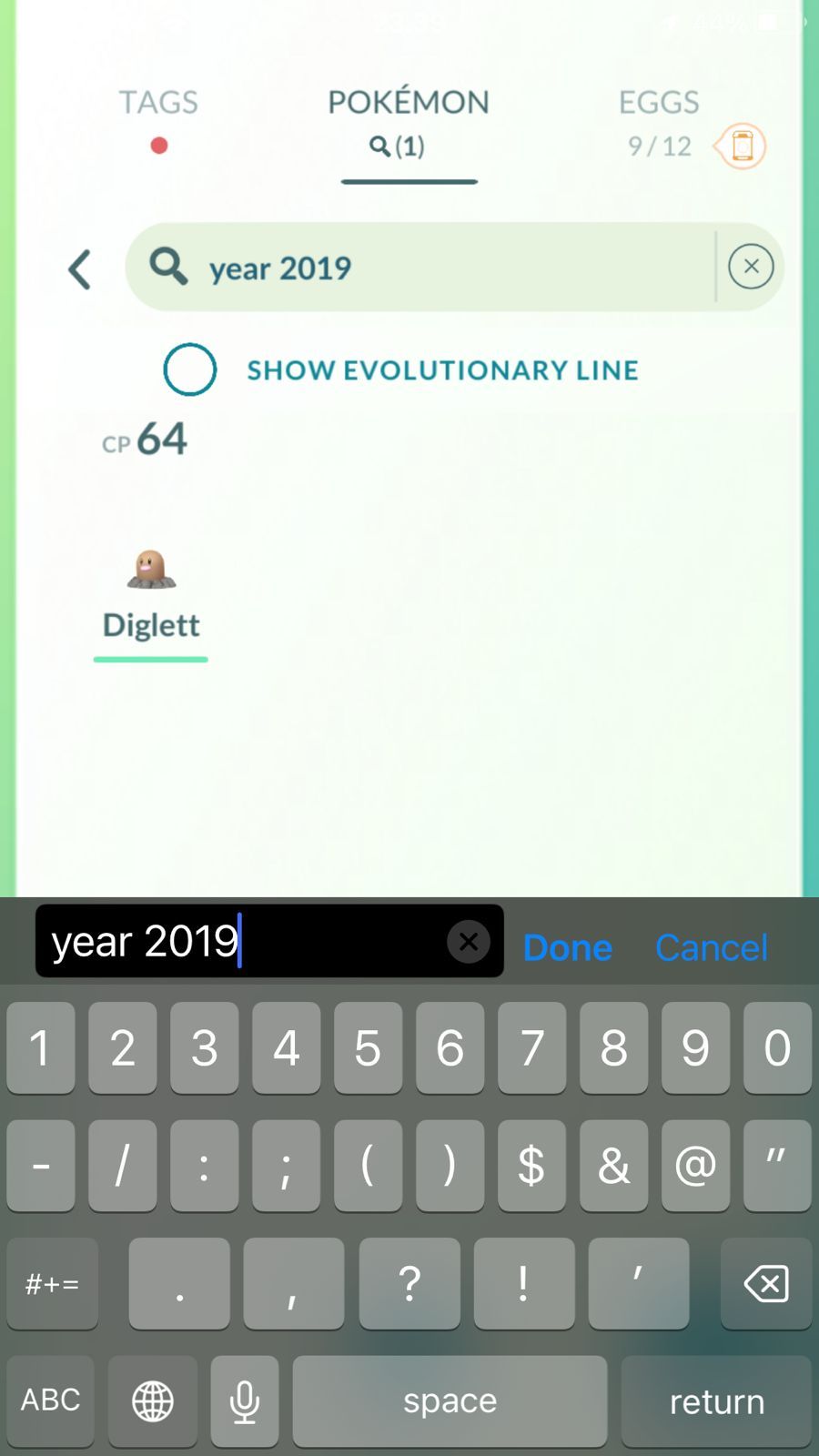Viewport: 819px width, 1456px height.
Task: Hit the return key
Action: coord(716,1400)
